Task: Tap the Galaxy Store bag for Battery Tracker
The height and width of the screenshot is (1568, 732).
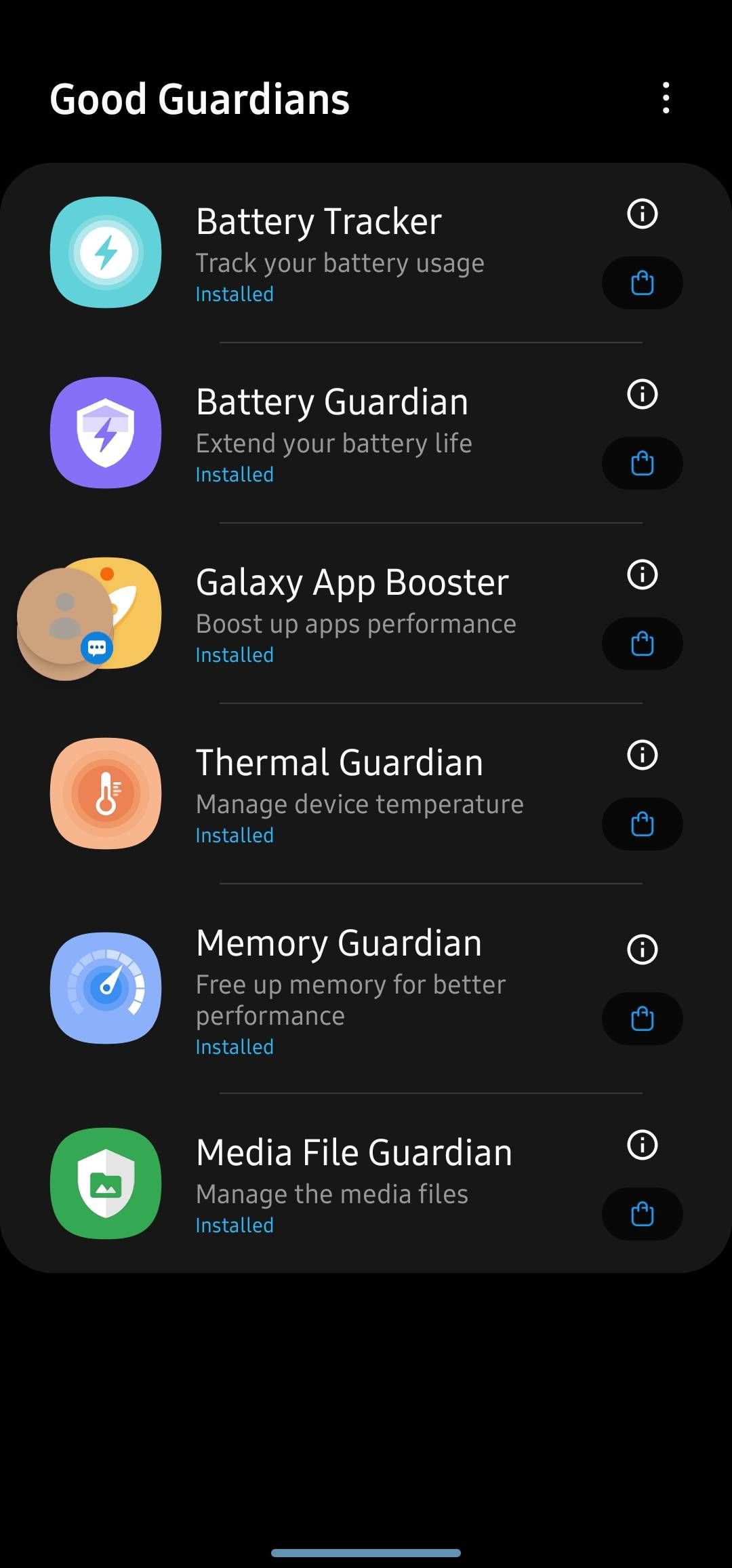Action: point(641,283)
